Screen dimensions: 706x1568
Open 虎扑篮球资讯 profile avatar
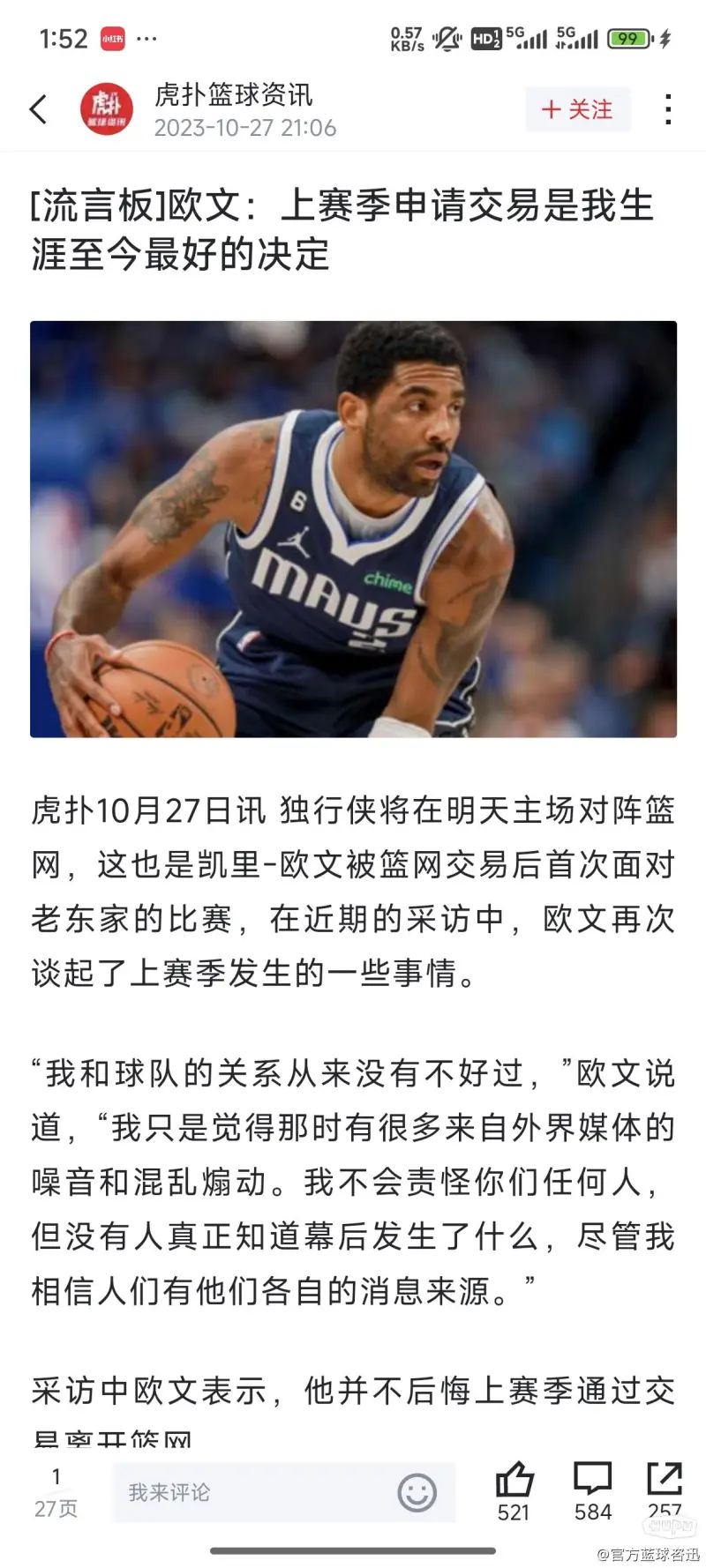[x=107, y=109]
